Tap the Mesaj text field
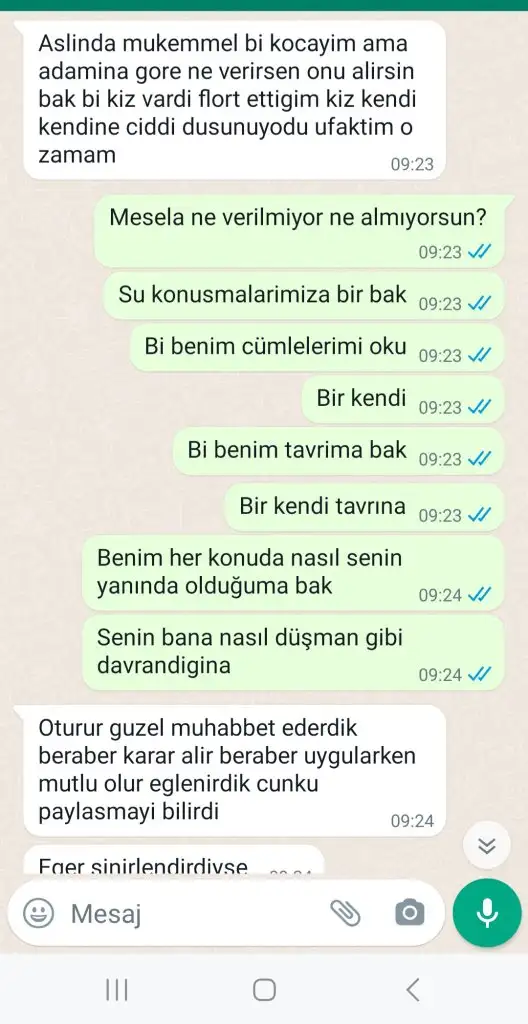The image size is (528, 1024). pyautogui.click(x=196, y=914)
